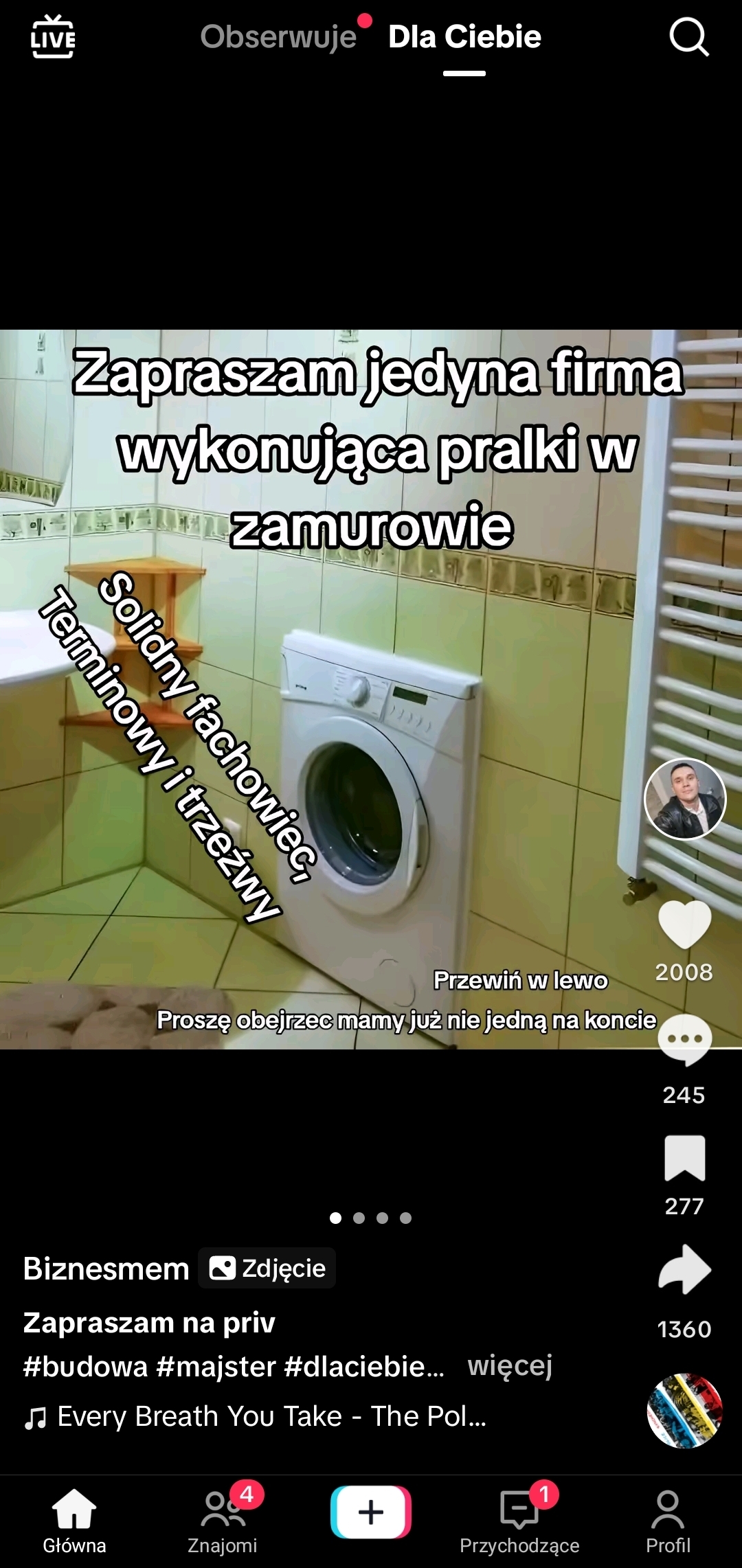
Task: Expand the caption with więcej
Action: (x=510, y=1365)
